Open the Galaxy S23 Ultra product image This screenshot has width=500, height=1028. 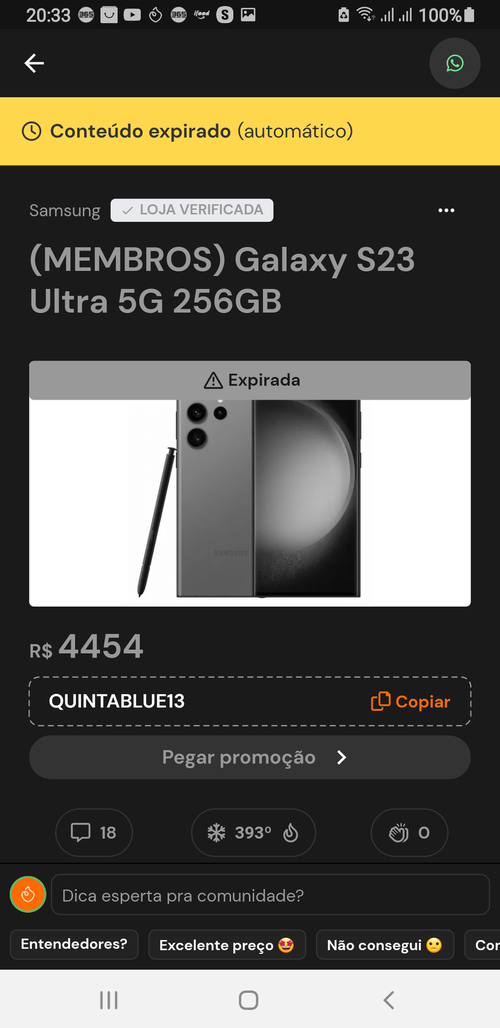pyautogui.click(x=250, y=502)
